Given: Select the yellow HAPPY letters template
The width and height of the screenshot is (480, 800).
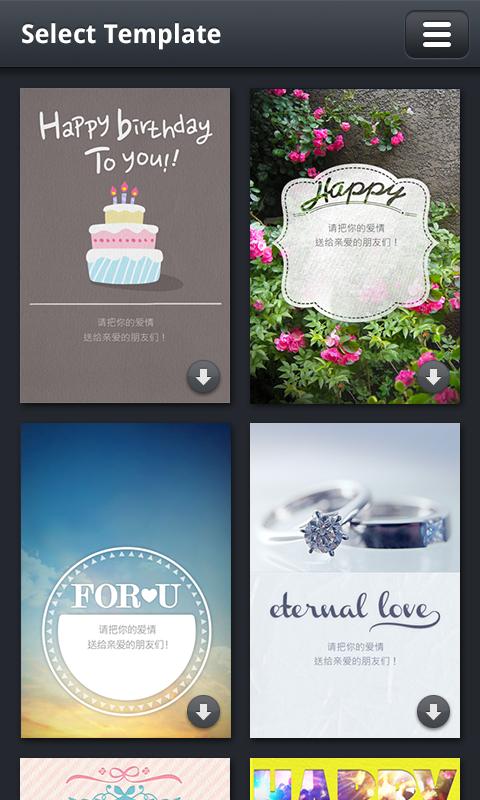Looking at the screenshot, I should click(x=355, y=779).
